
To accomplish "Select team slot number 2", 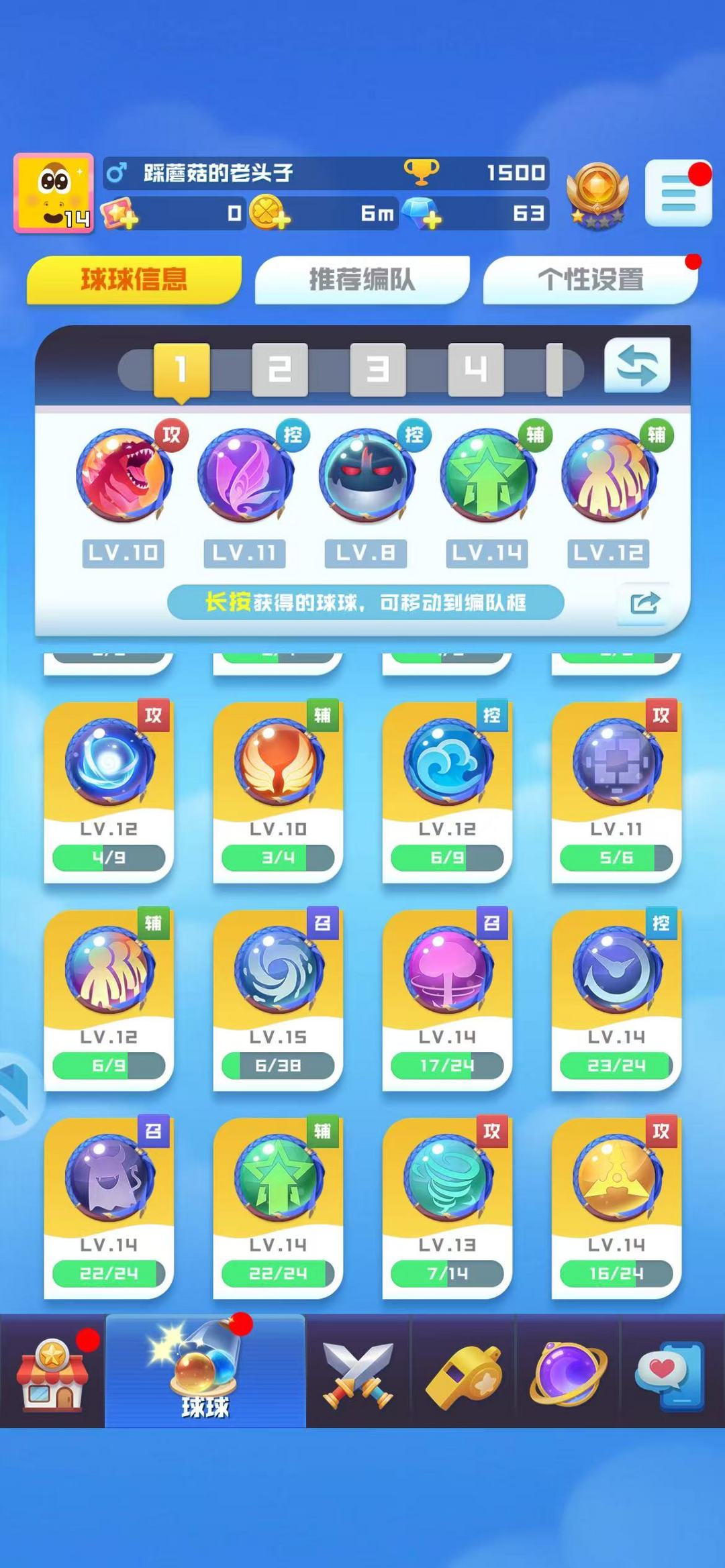I will [280, 370].
